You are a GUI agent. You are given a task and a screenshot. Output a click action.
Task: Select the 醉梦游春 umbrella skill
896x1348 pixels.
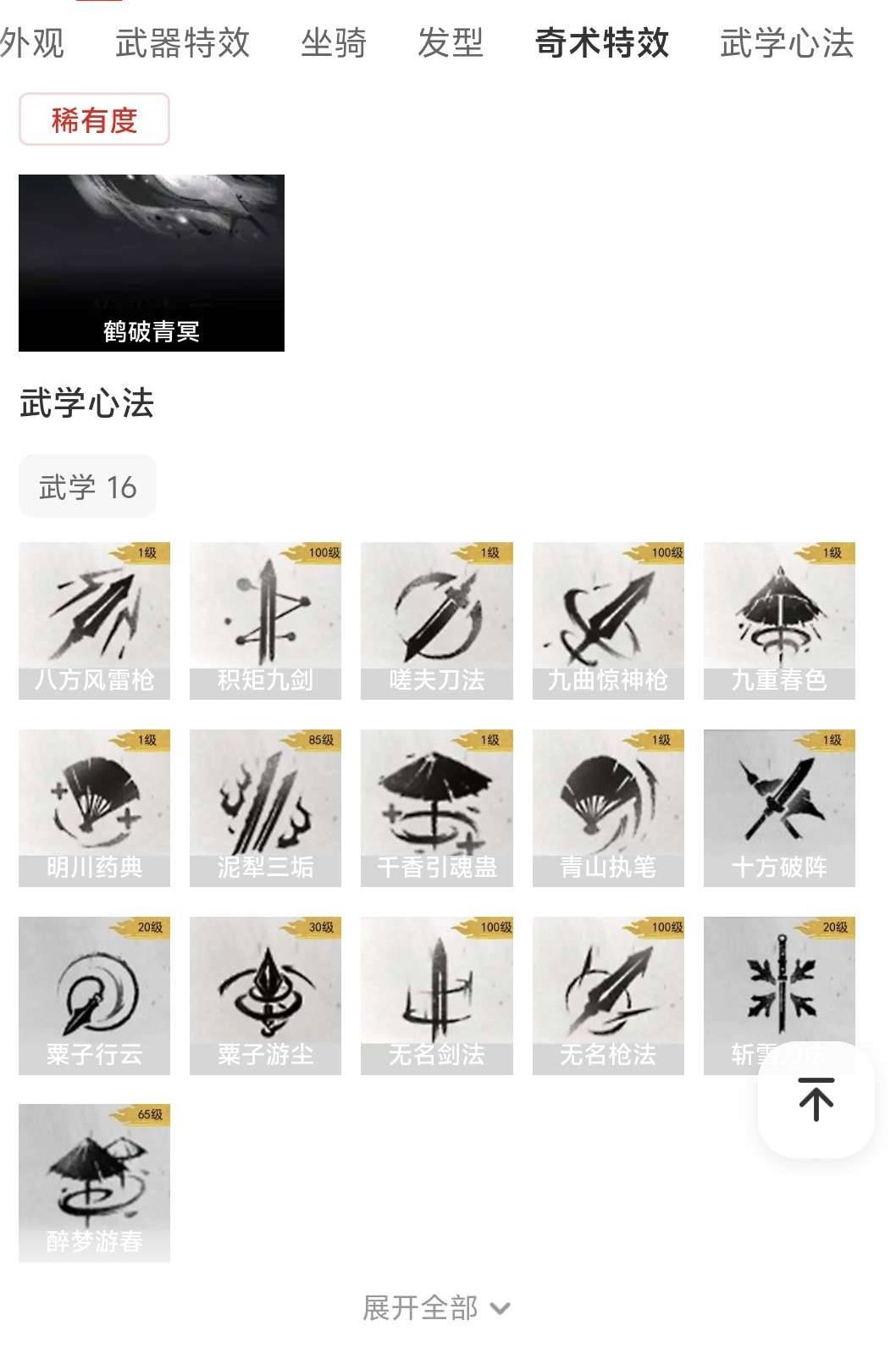92,1182
